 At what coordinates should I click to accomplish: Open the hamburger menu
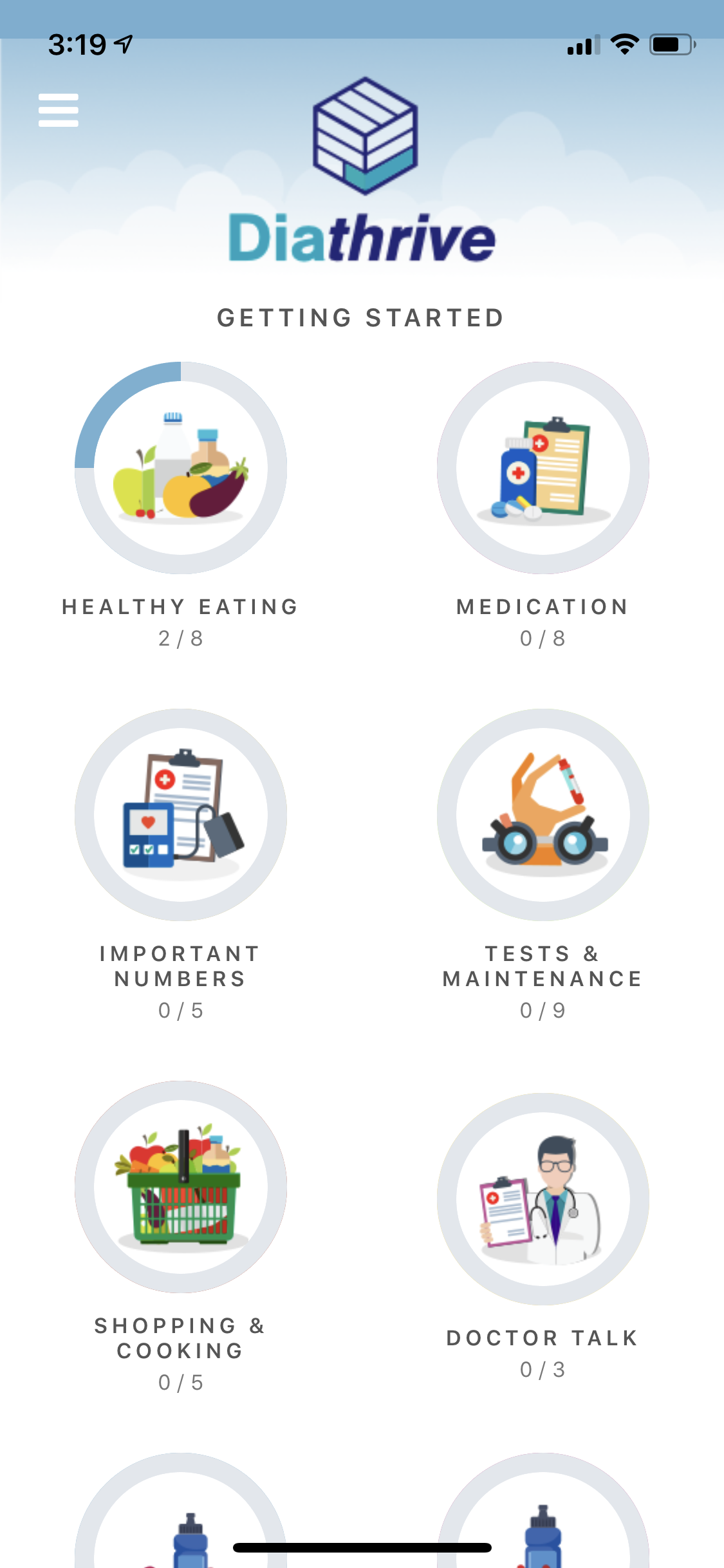coord(59,110)
